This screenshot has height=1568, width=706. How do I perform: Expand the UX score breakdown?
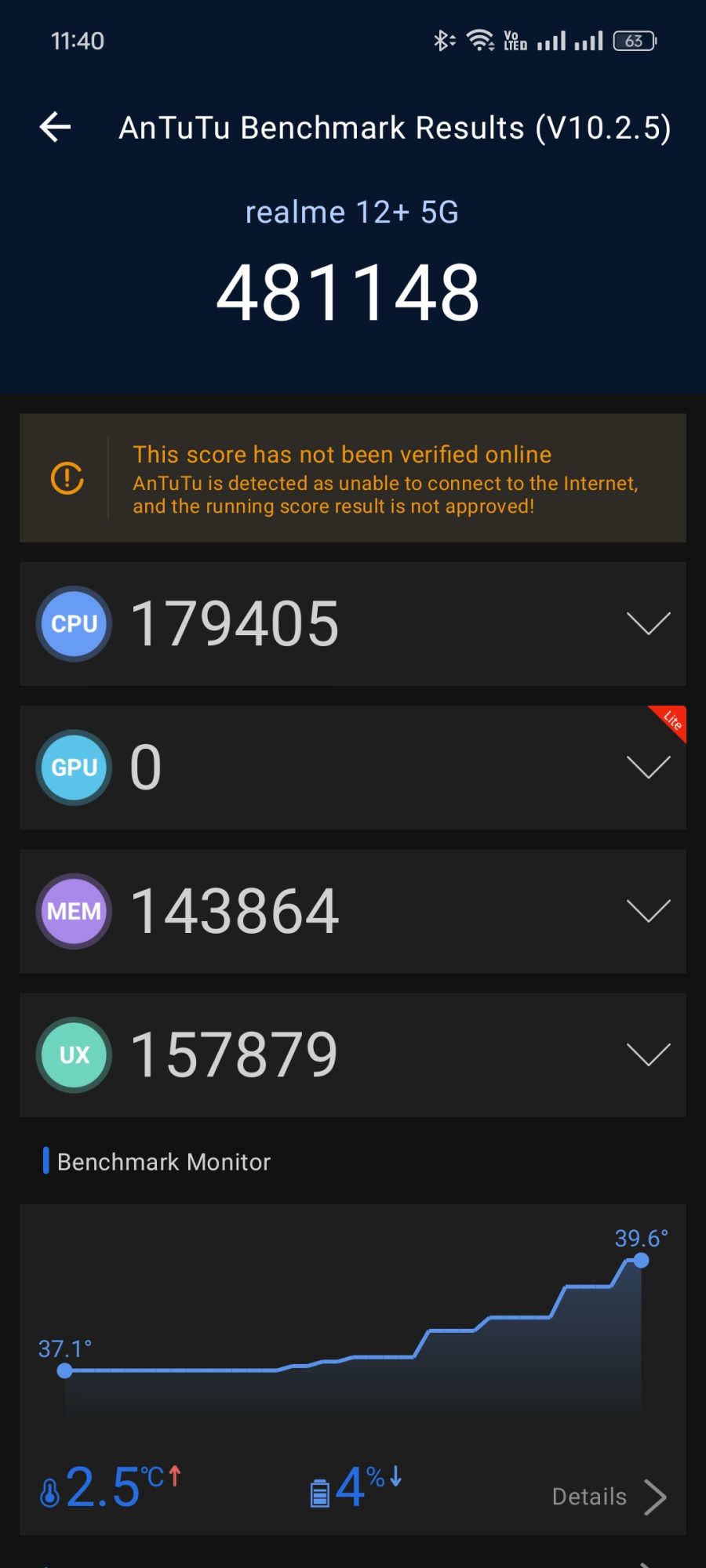[x=648, y=1055]
